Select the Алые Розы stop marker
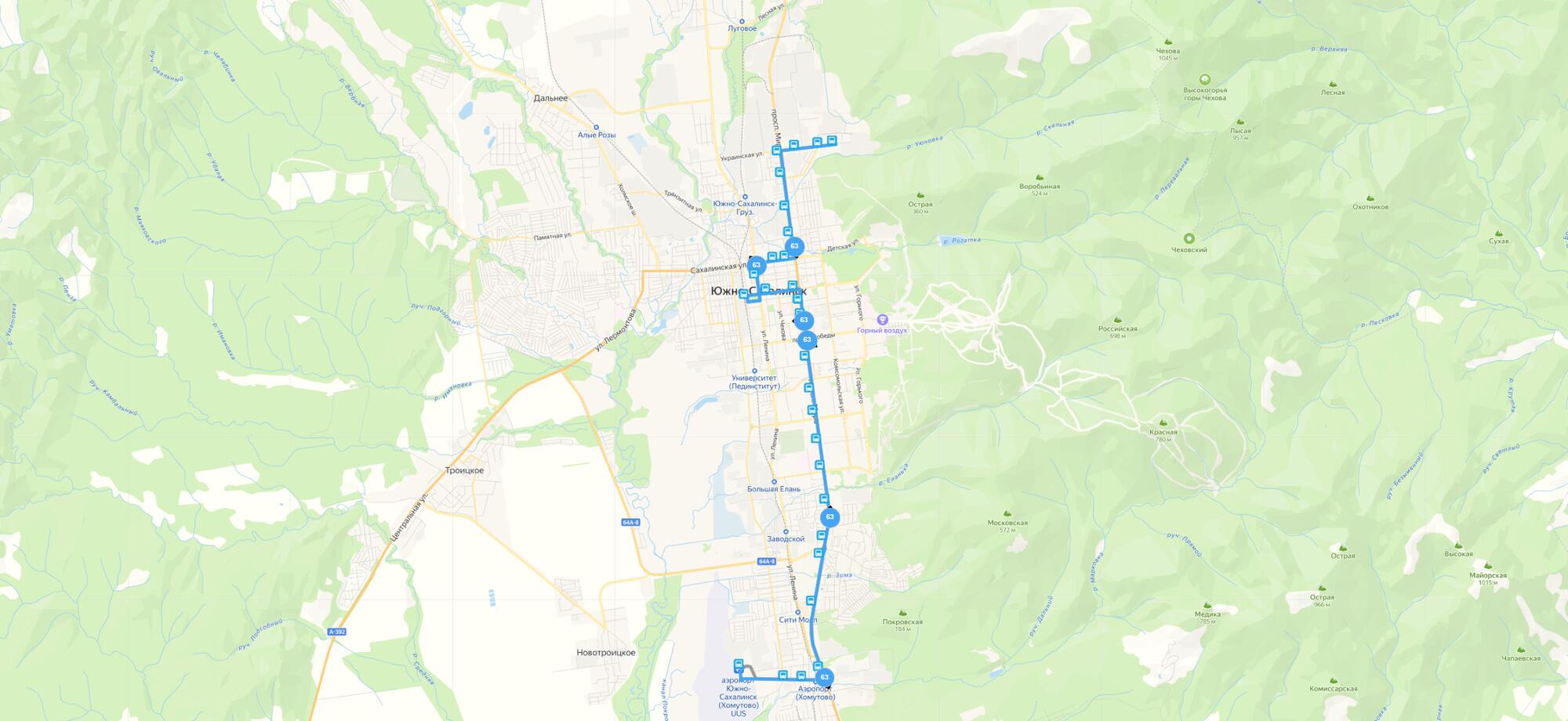 [596, 127]
